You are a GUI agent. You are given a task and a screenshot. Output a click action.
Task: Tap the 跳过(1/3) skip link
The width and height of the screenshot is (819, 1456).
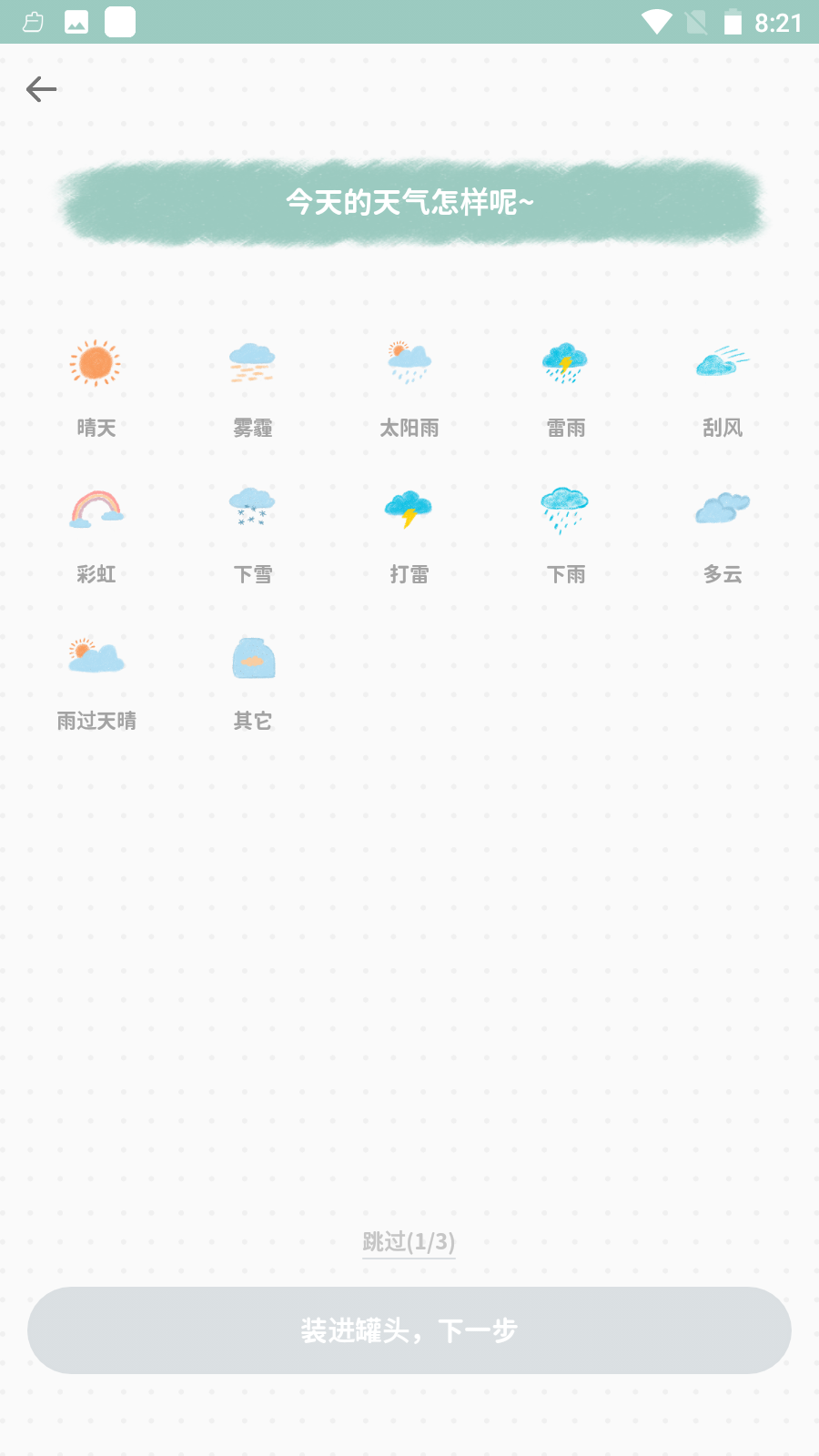pos(409,1242)
